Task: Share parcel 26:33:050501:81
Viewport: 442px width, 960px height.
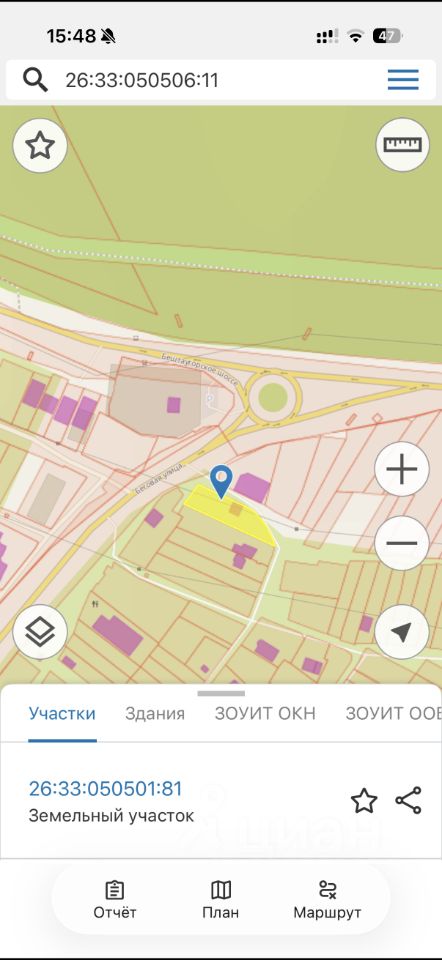Action: pos(408,801)
